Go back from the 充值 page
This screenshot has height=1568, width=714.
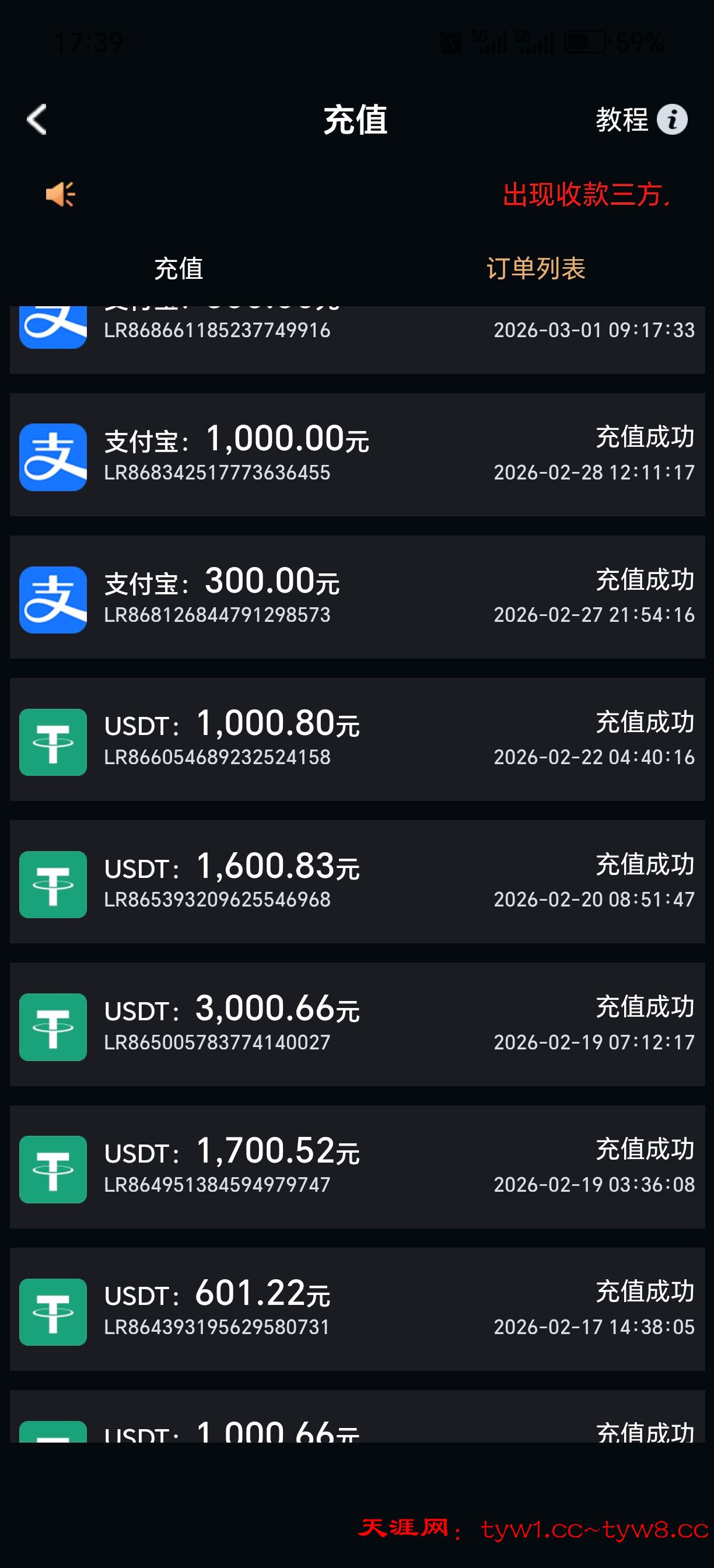click(37, 118)
